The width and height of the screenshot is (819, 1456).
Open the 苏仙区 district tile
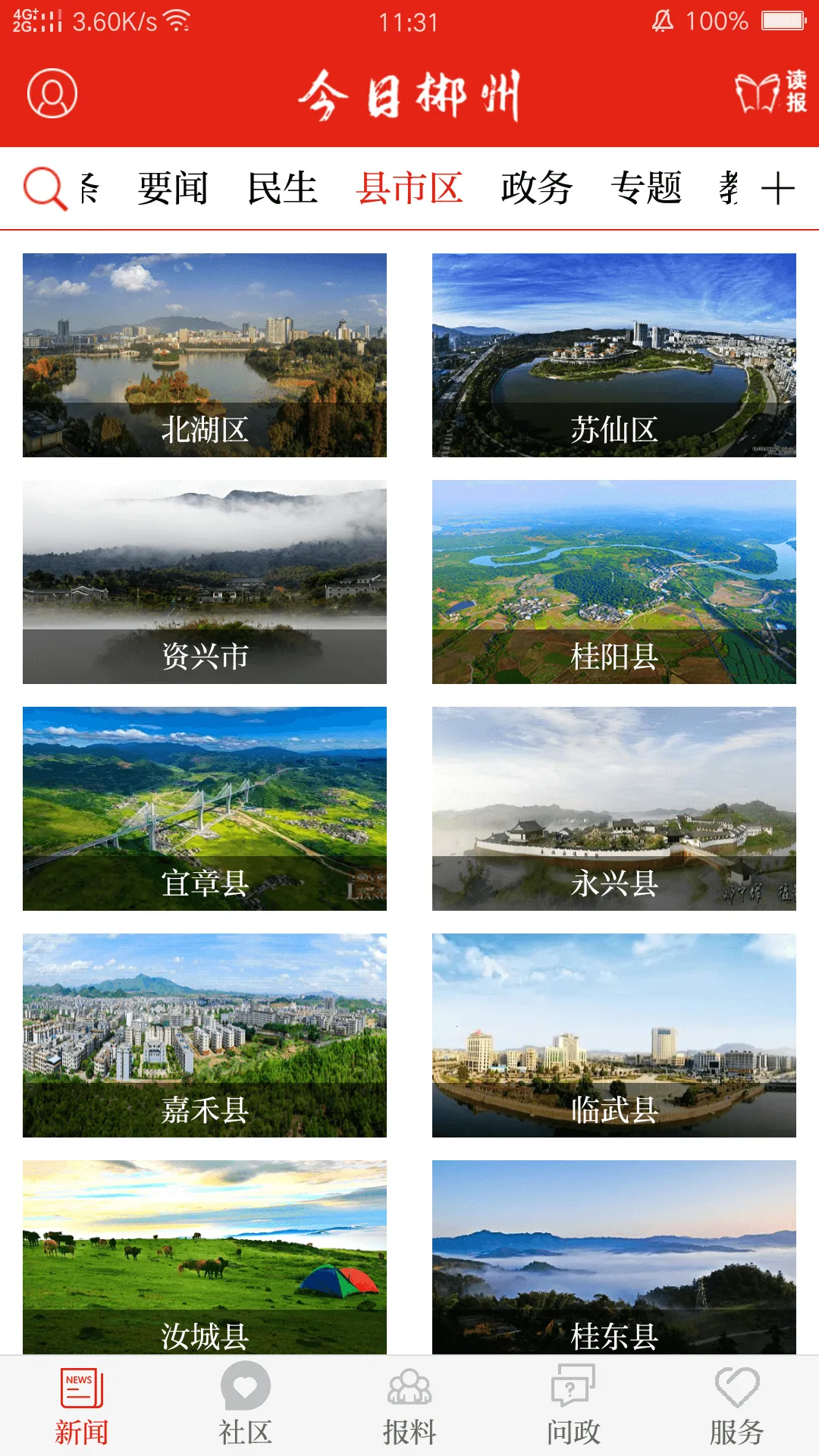point(614,355)
